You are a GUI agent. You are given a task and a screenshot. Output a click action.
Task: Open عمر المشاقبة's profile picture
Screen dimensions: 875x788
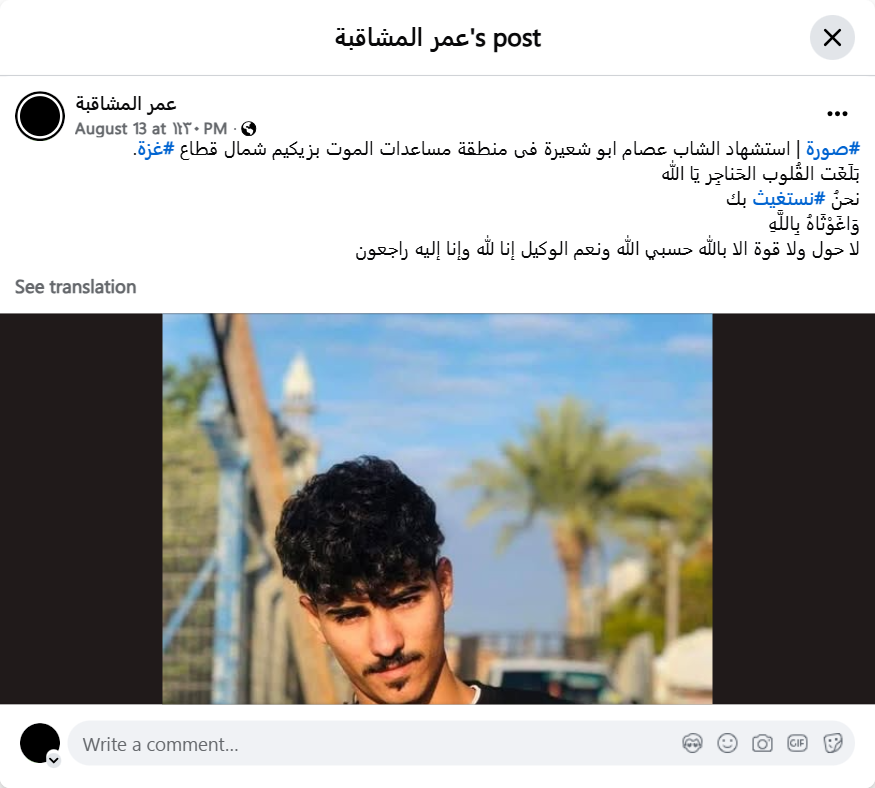40,116
